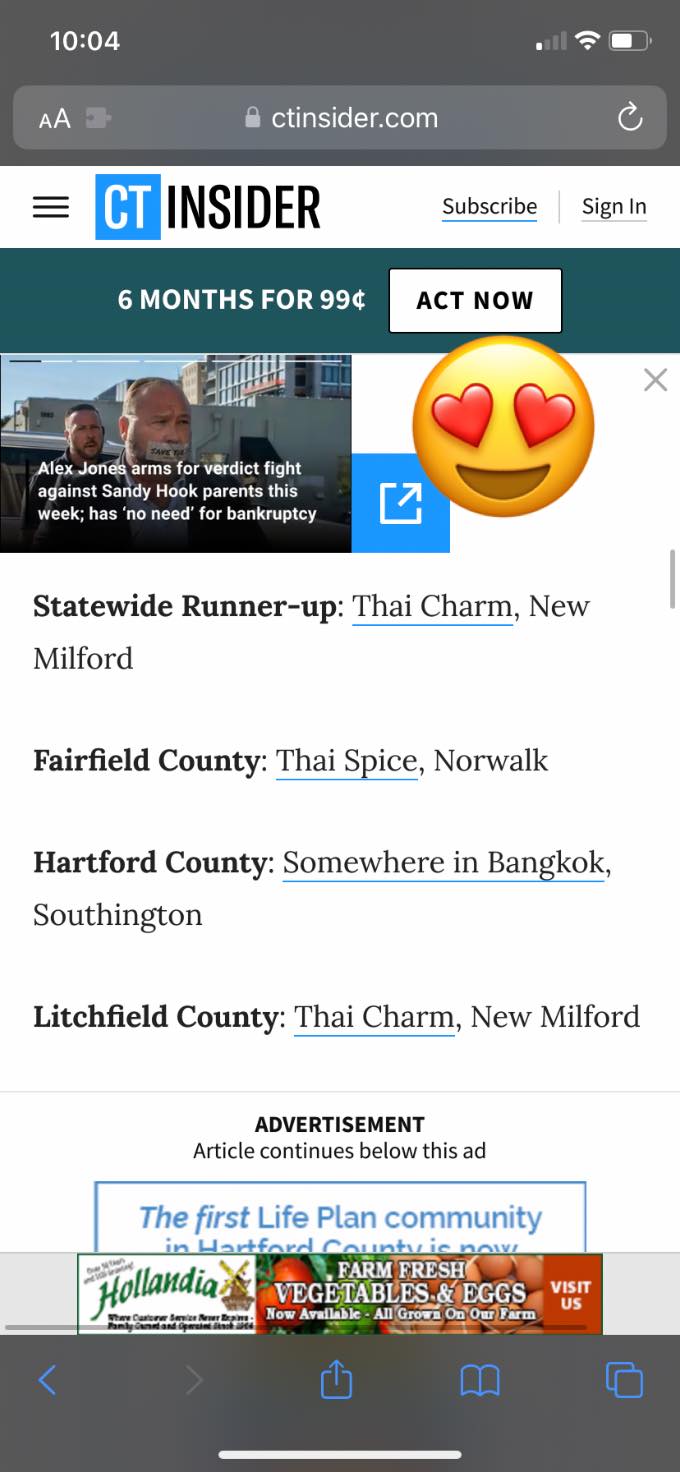Close the video overlay
The image size is (680, 1472).
pyautogui.click(x=655, y=380)
